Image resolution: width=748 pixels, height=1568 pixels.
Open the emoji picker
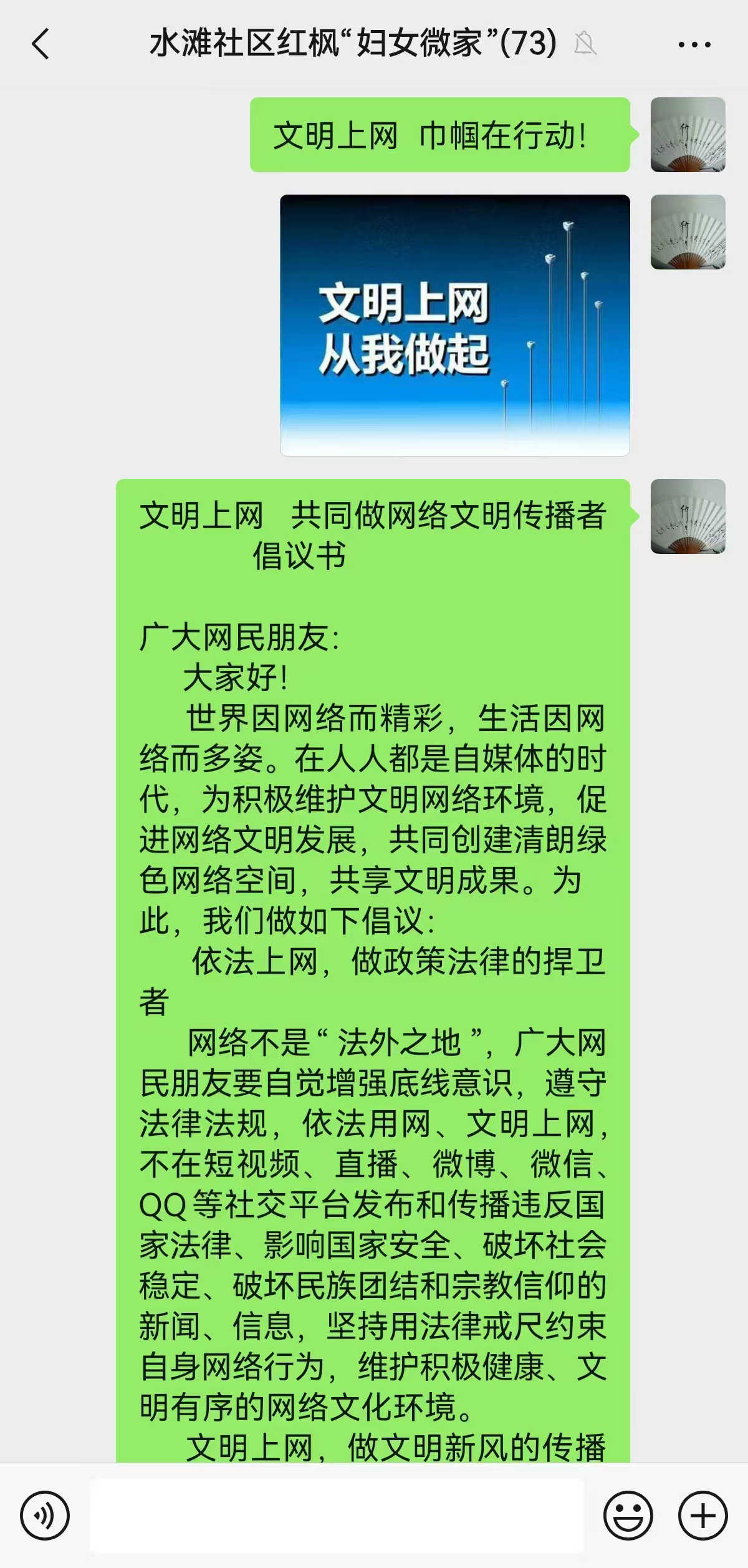(628, 1515)
